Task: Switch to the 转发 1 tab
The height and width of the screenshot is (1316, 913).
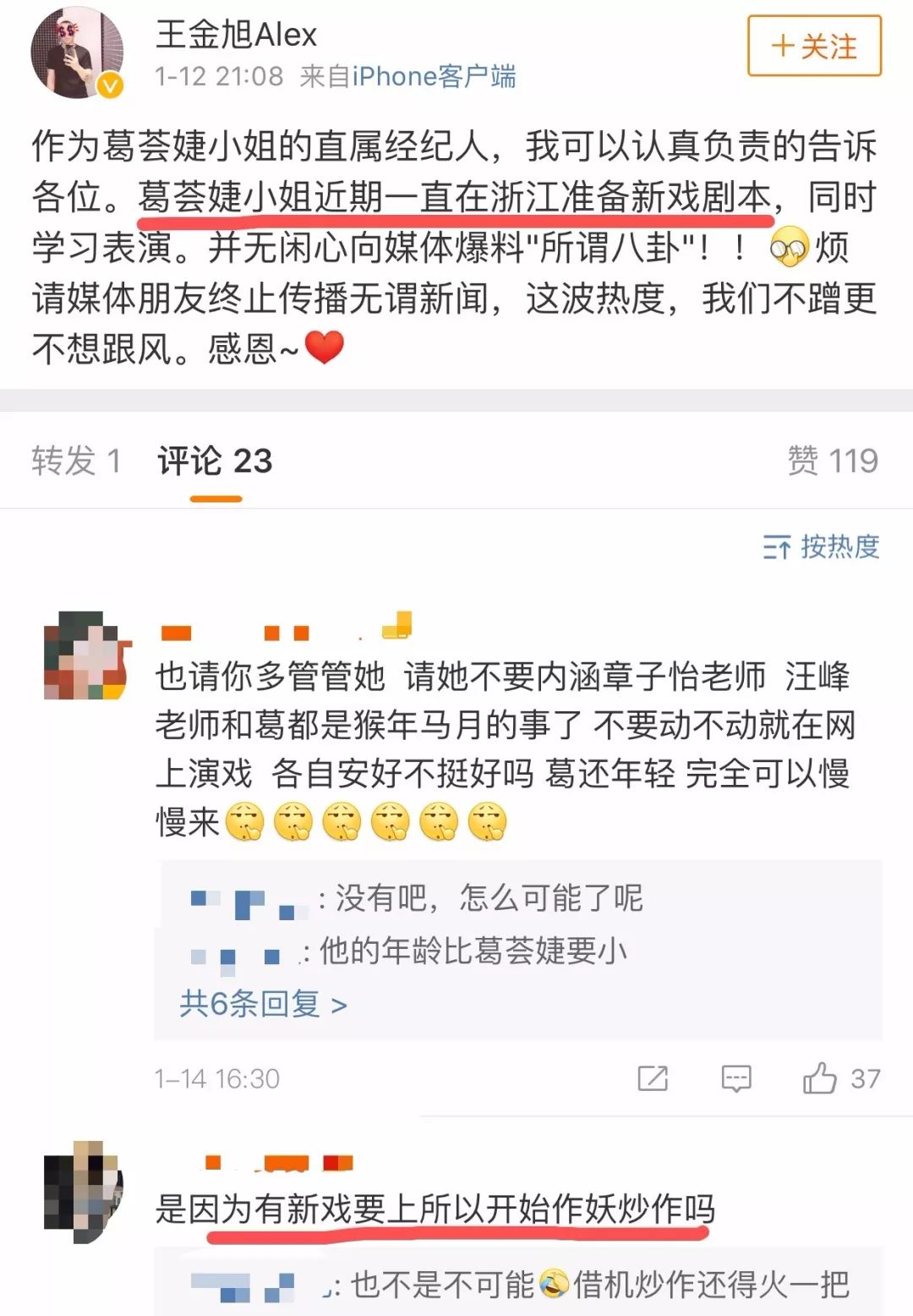Action: 76,461
